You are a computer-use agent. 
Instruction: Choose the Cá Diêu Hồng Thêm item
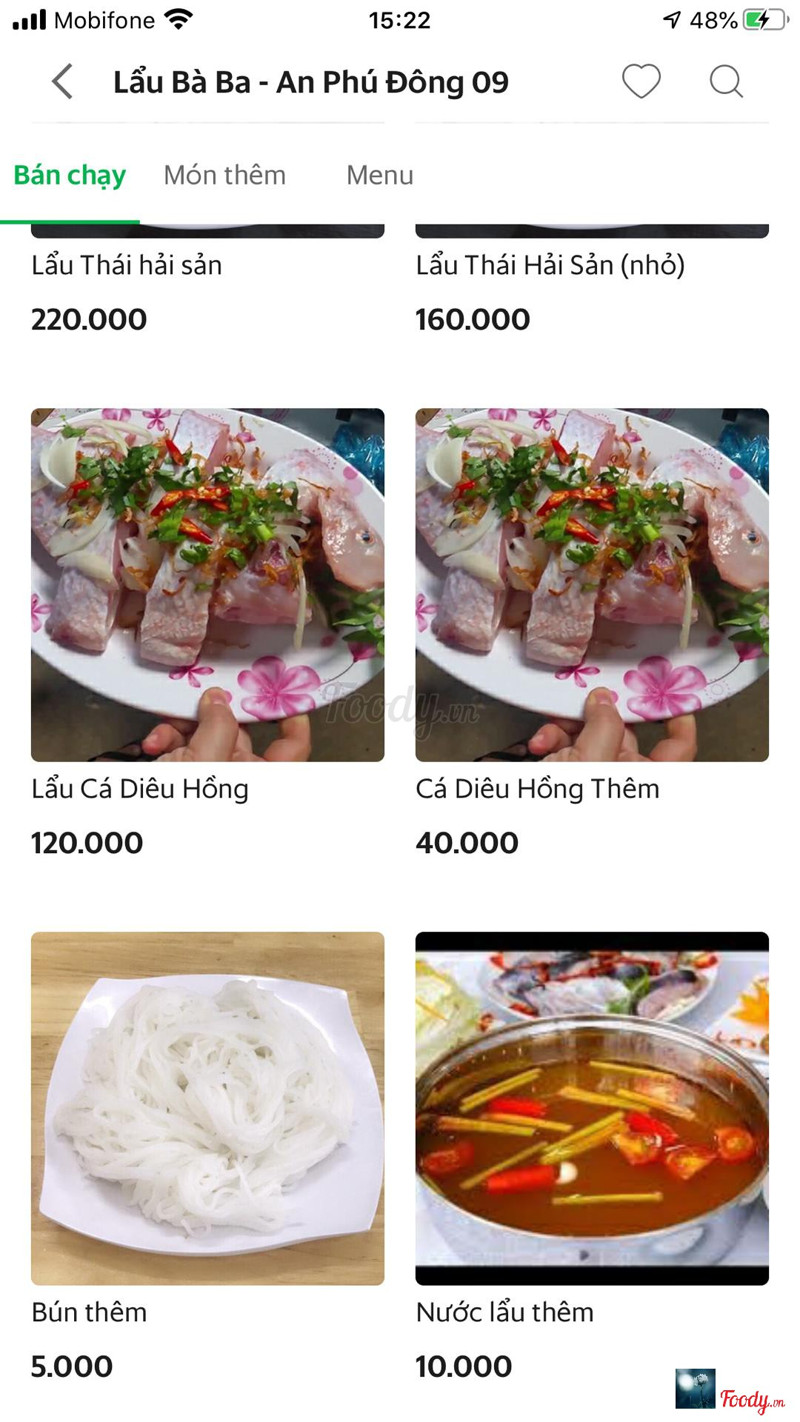[x=592, y=584]
